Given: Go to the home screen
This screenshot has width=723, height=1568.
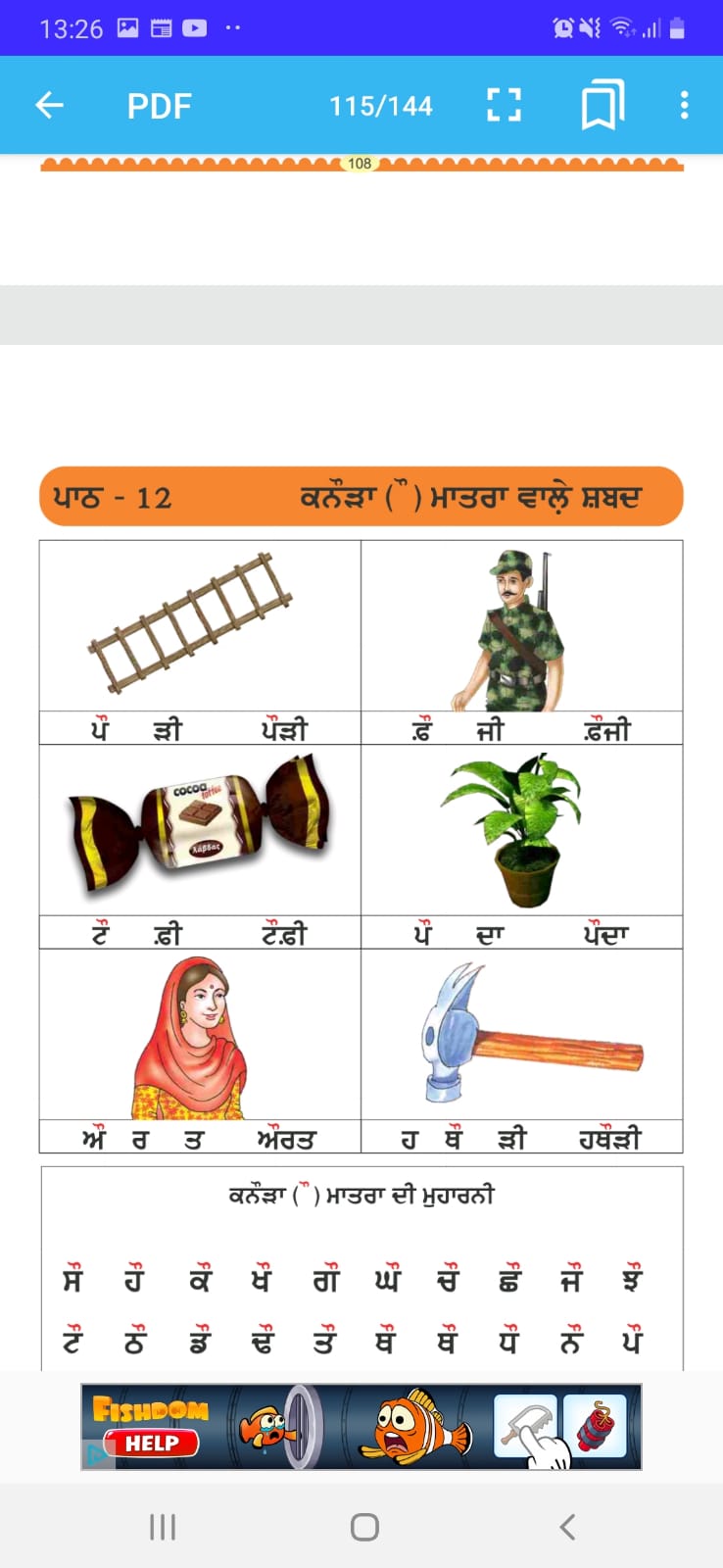Looking at the screenshot, I should click(x=364, y=1526).
